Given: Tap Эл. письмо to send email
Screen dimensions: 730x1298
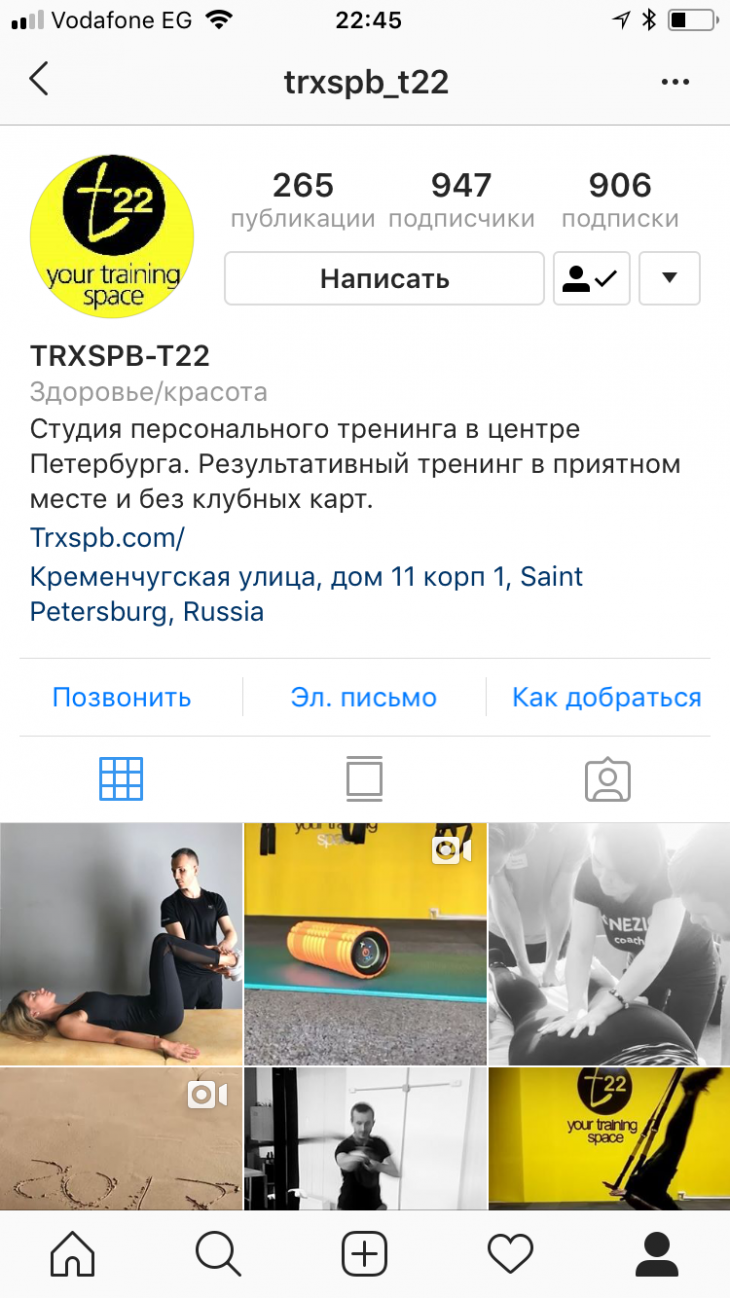Looking at the screenshot, I should click(x=364, y=697).
